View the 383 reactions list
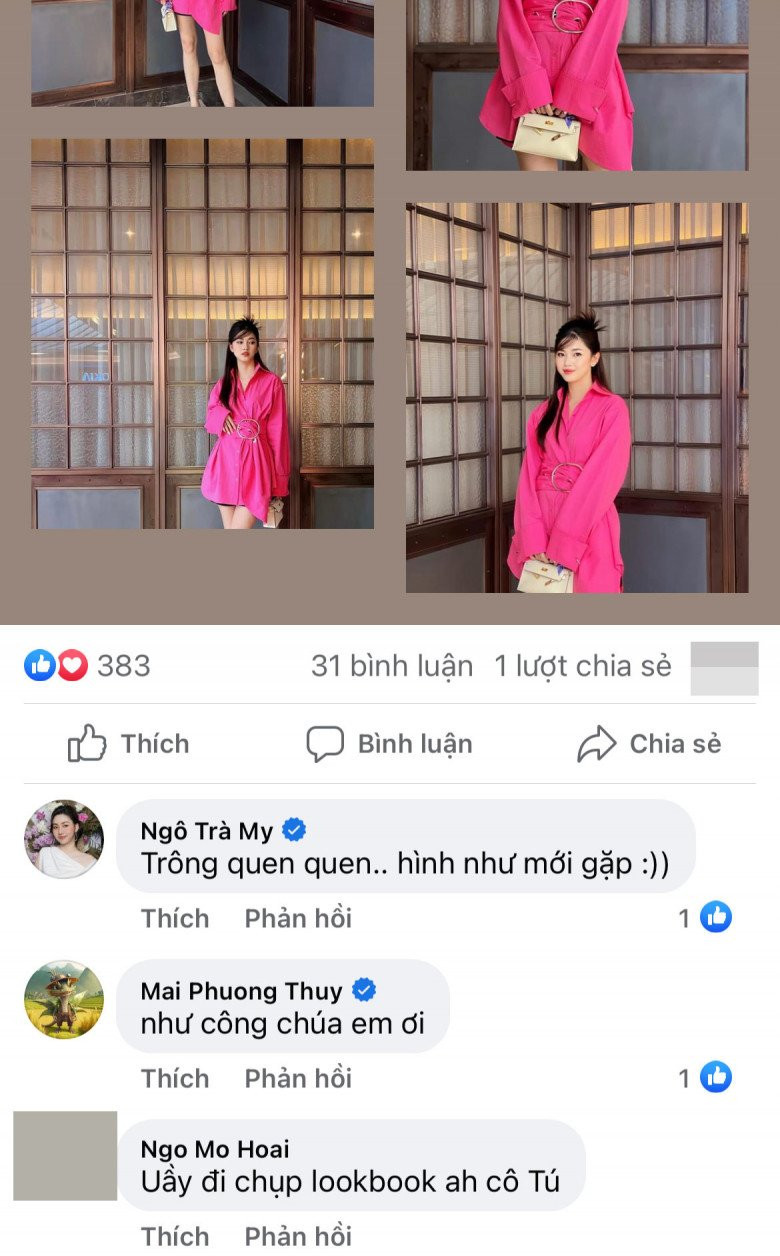This screenshot has width=780, height=1256. click(x=88, y=666)
